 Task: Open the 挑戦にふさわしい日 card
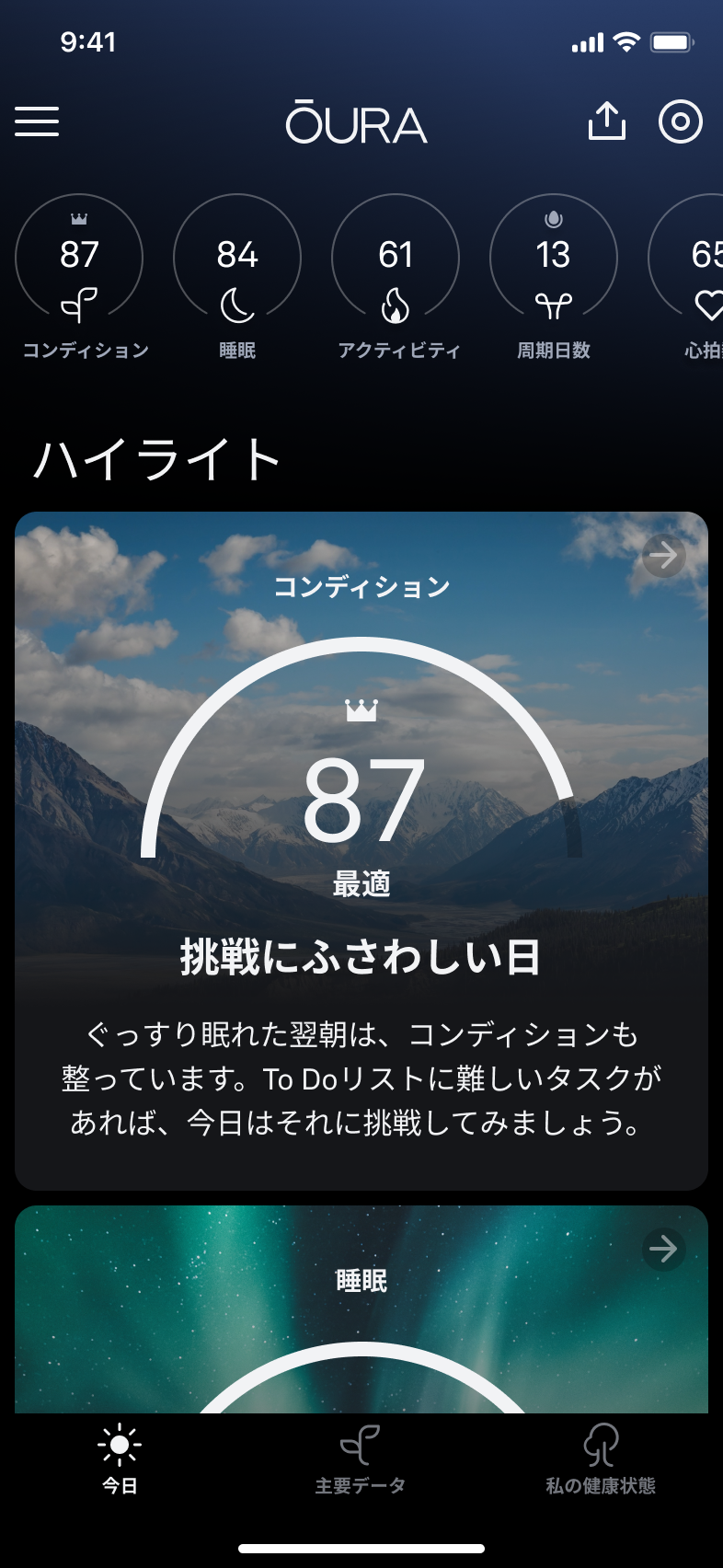(361, 957)
